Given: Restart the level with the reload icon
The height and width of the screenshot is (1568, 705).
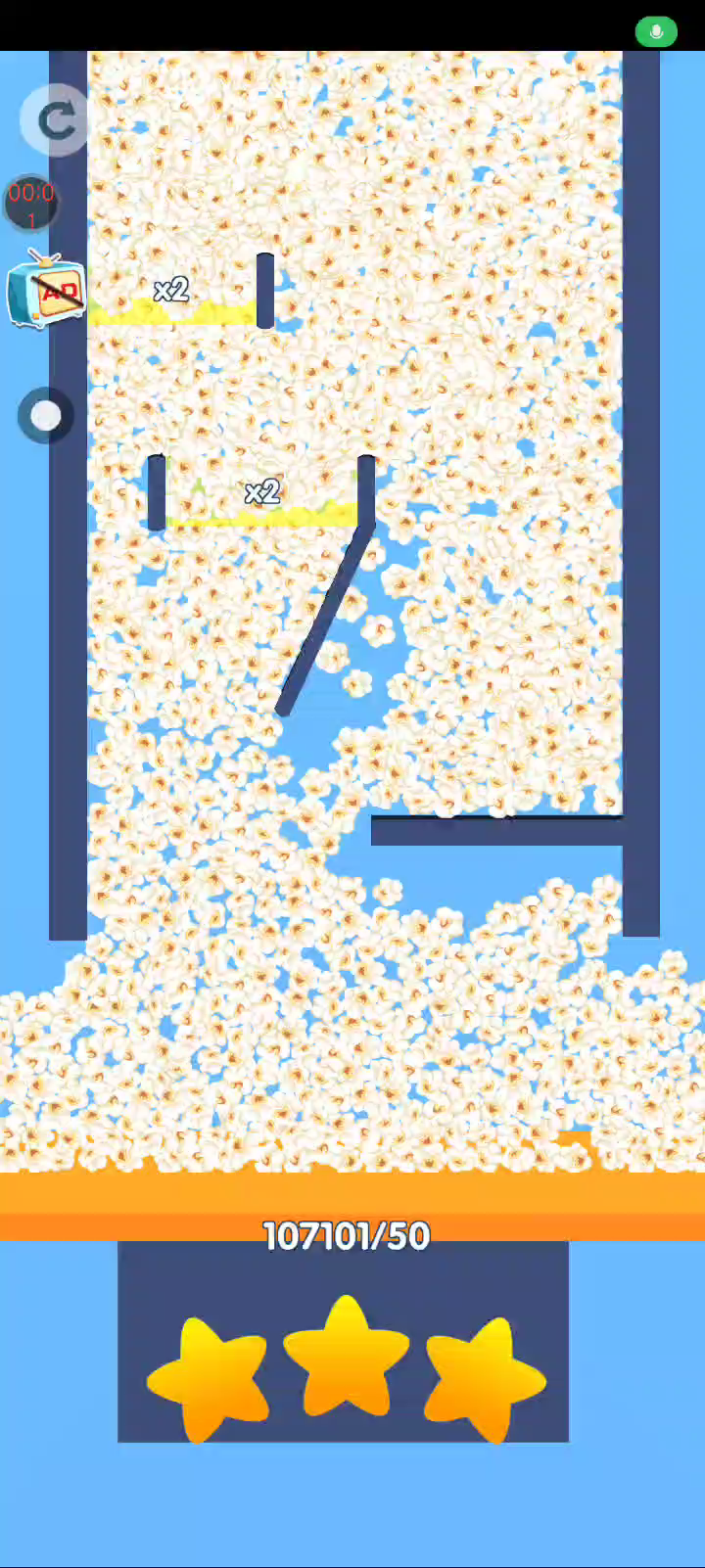Looking at the screenshot, I should 55,120.
